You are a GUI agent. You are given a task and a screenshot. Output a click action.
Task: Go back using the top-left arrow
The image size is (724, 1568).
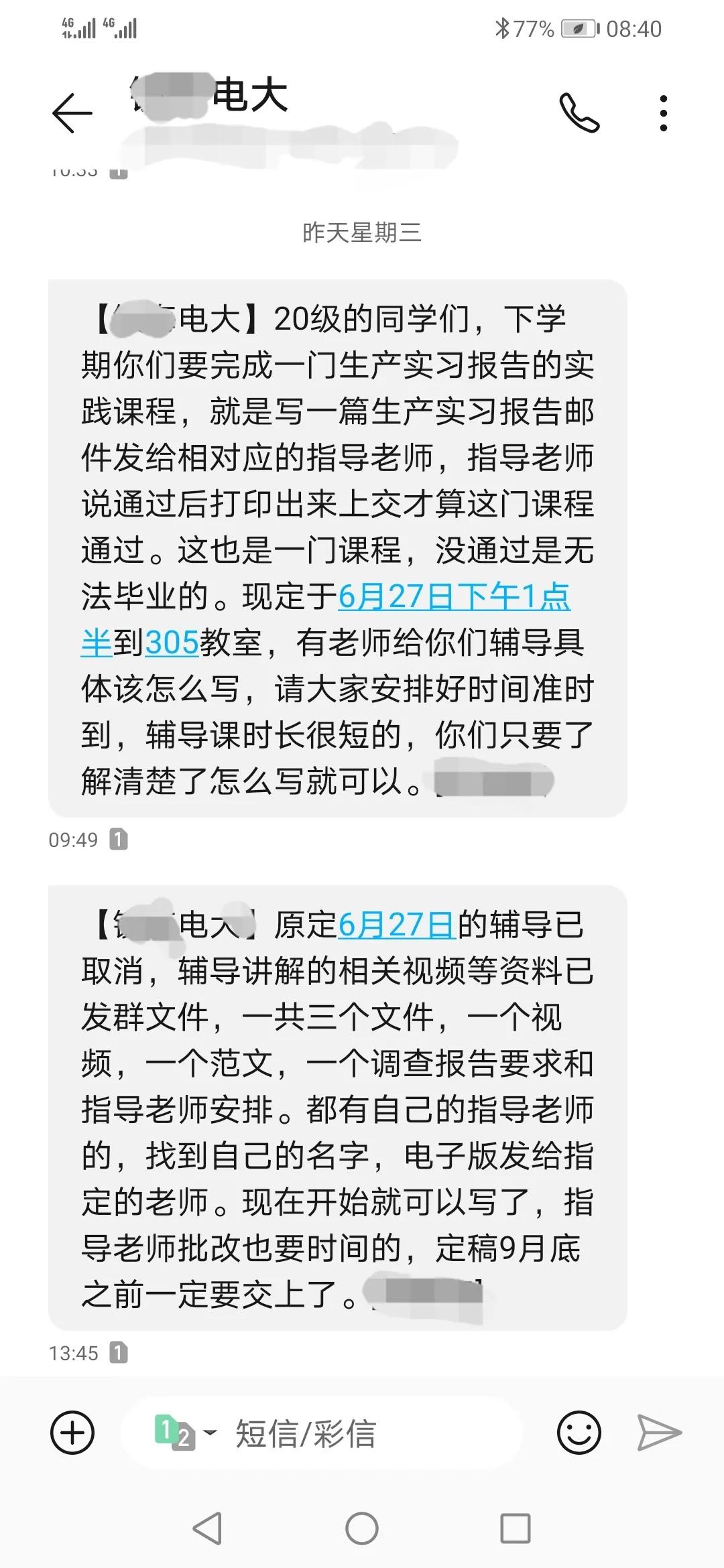coord(72,113)
